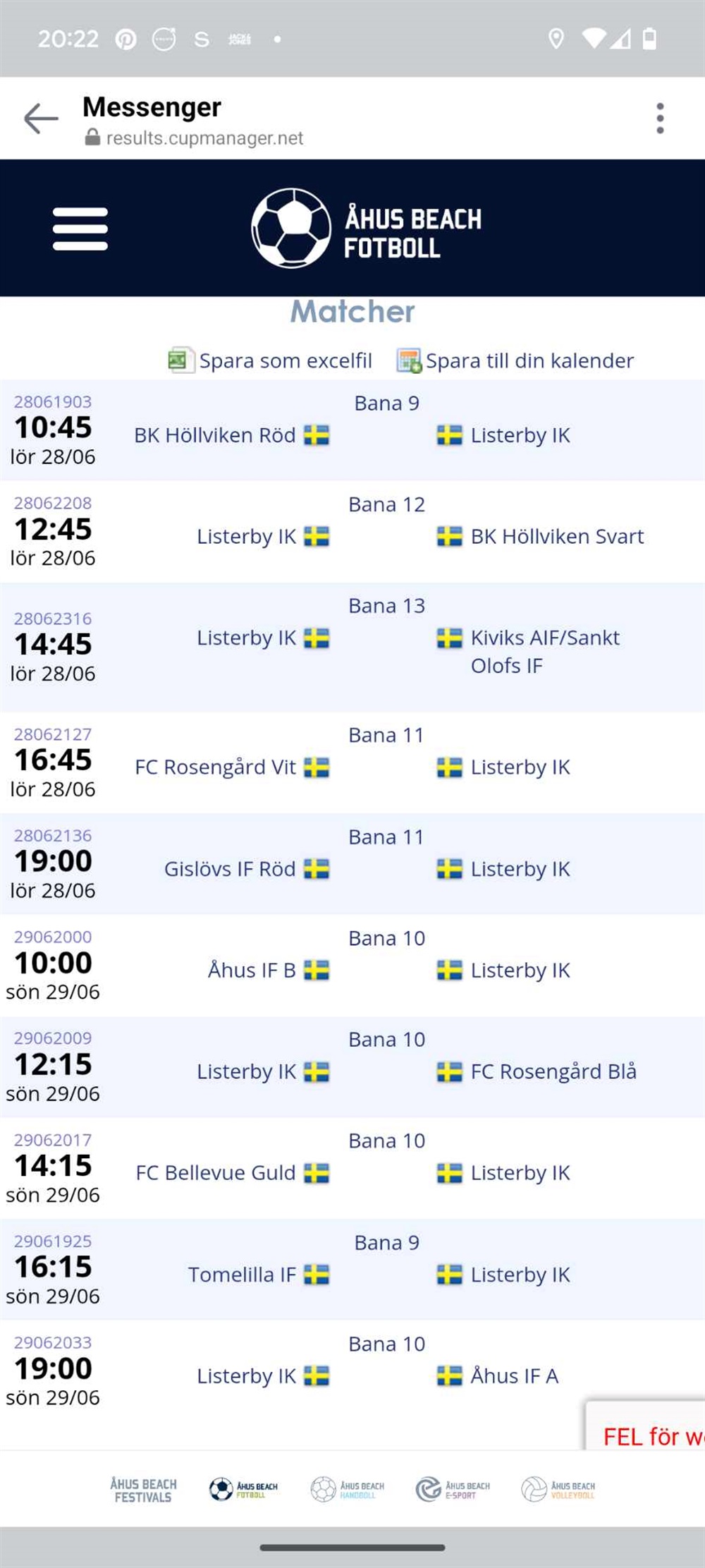The height and width of the screenshot is (1568, 705).
Task: Open the 10:45 match against BK Höllviken Röd
Action: coord(352,430)
